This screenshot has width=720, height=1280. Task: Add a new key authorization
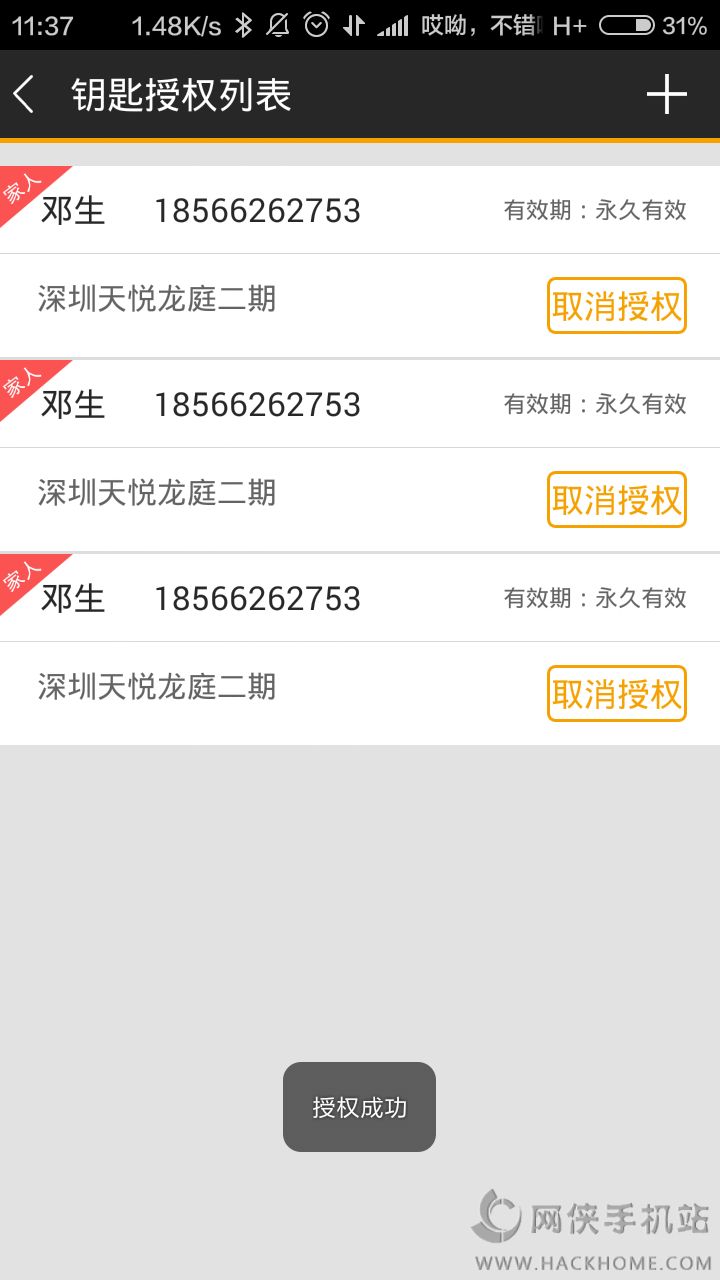(x=666, y=95)
